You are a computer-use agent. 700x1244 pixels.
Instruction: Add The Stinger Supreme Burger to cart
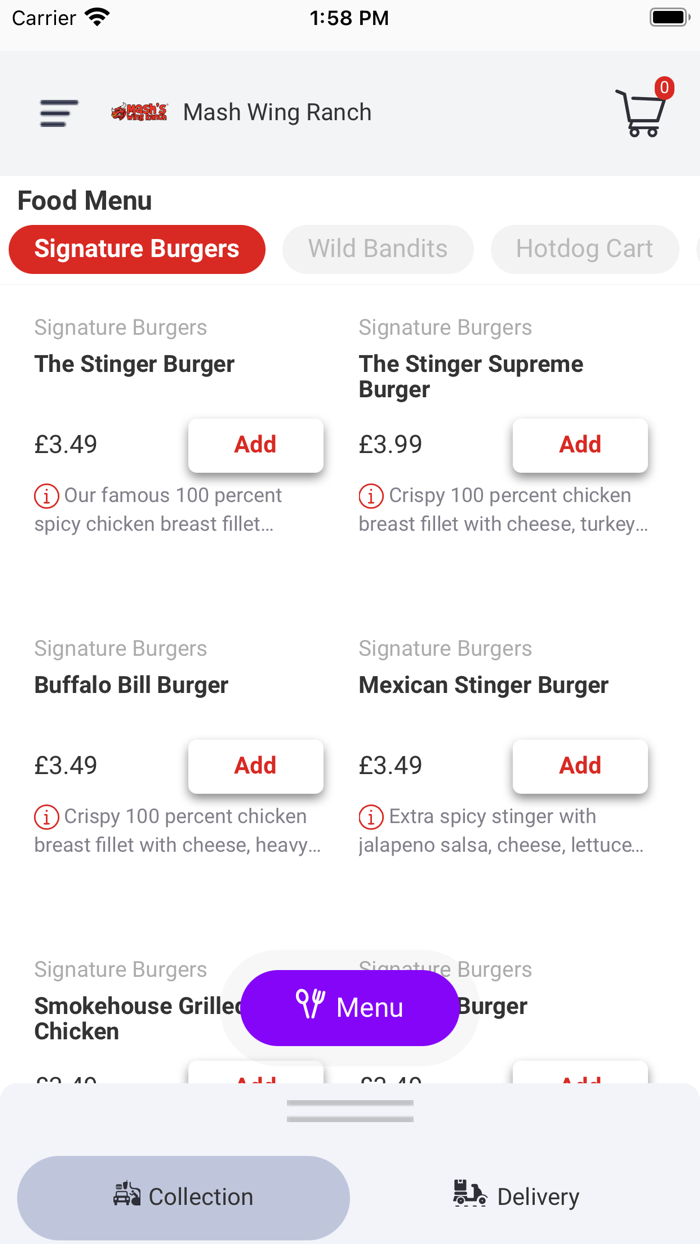pos(580,445)
